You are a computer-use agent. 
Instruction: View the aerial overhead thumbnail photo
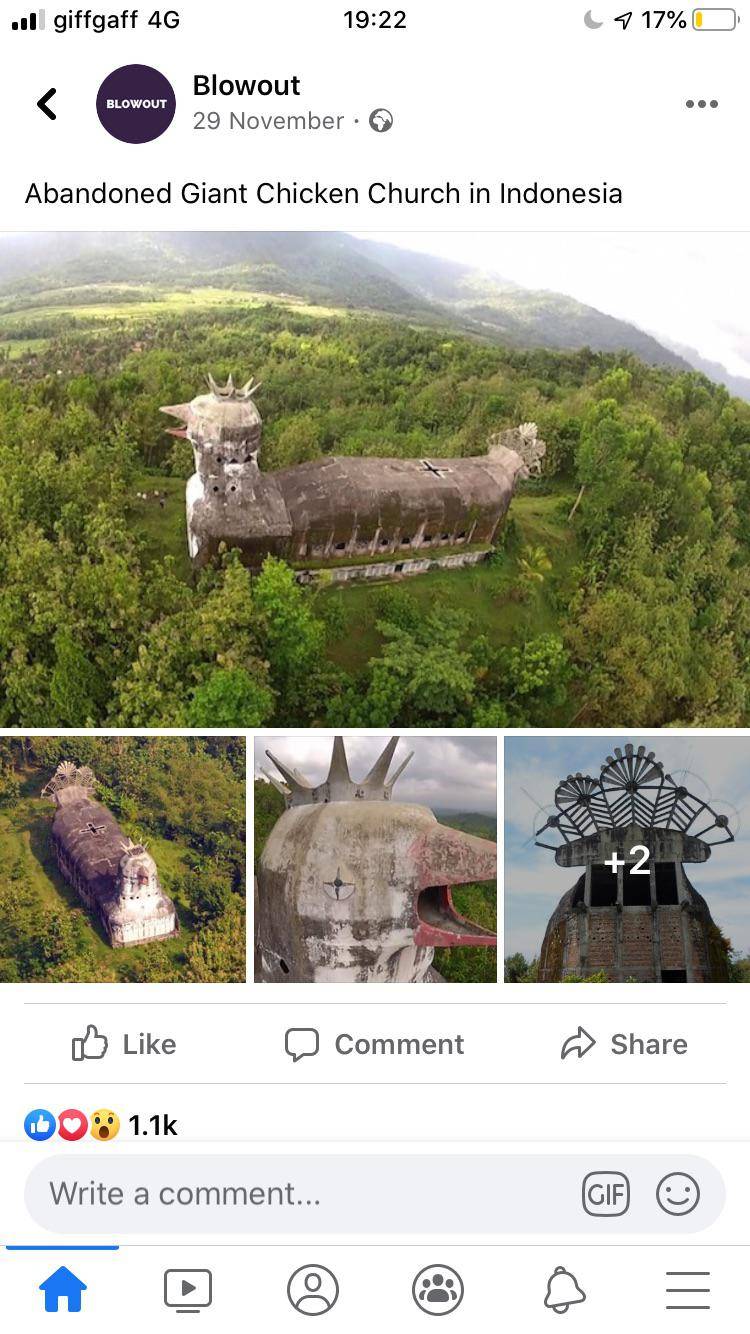122,859
